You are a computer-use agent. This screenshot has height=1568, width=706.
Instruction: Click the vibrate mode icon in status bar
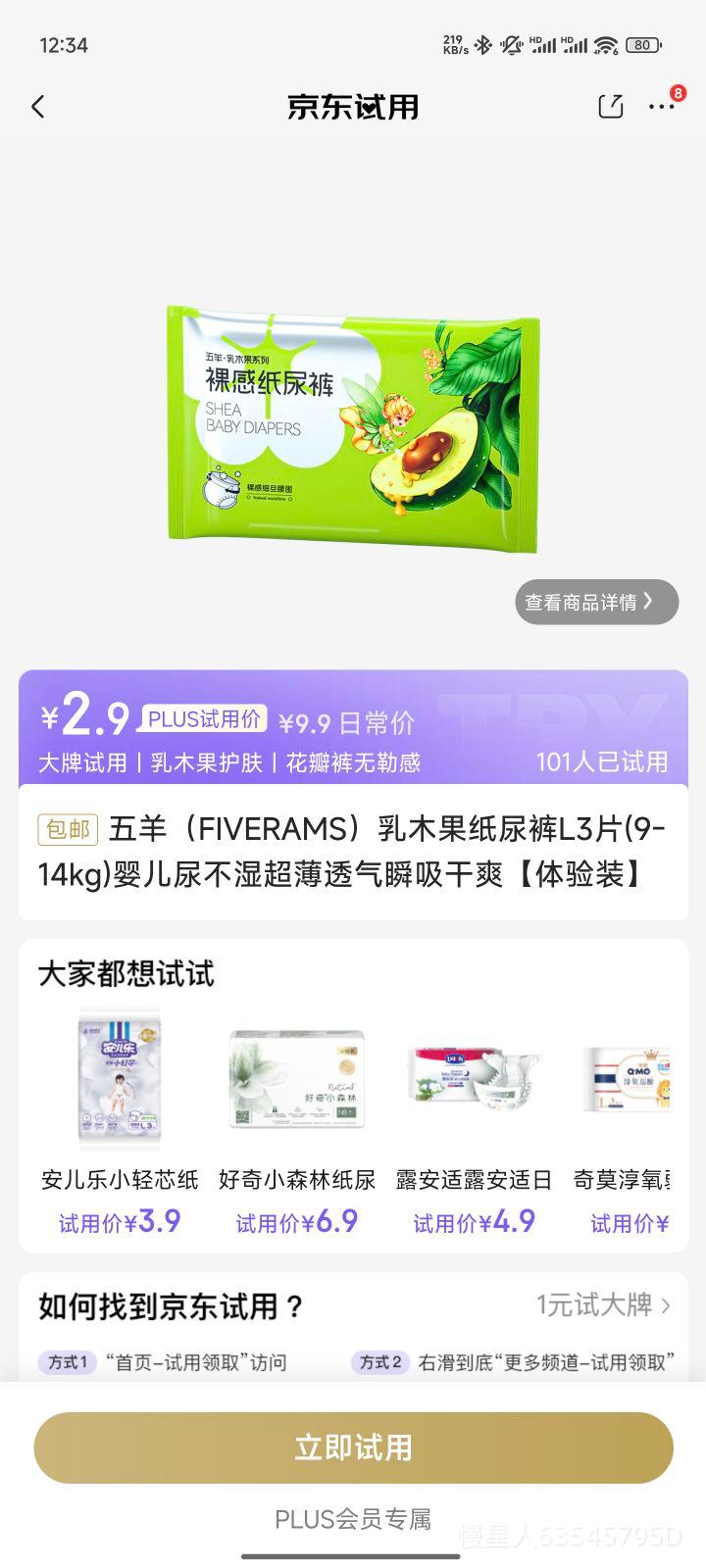[510, 45]
